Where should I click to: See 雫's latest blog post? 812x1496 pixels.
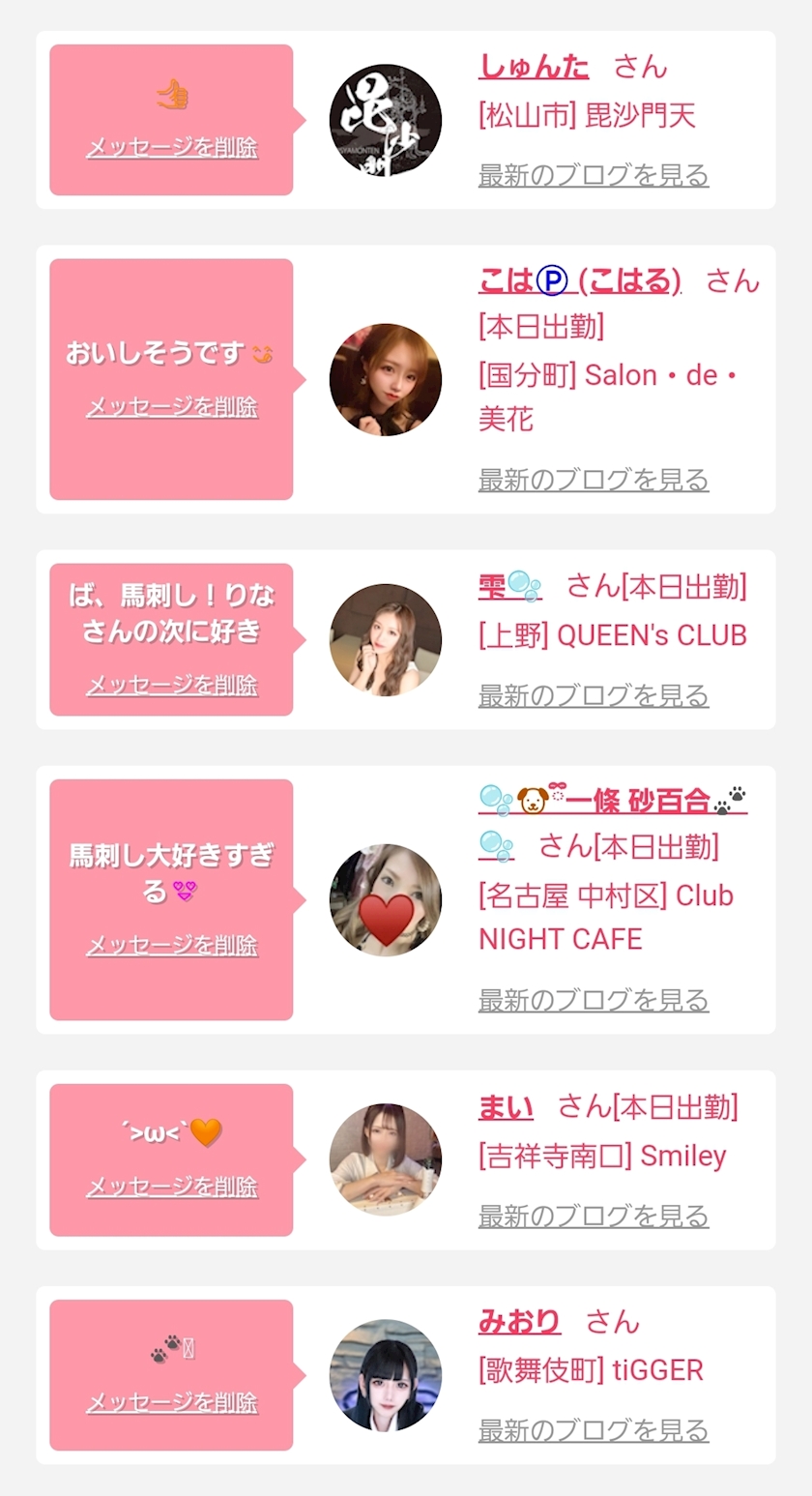tap(594, 695)
